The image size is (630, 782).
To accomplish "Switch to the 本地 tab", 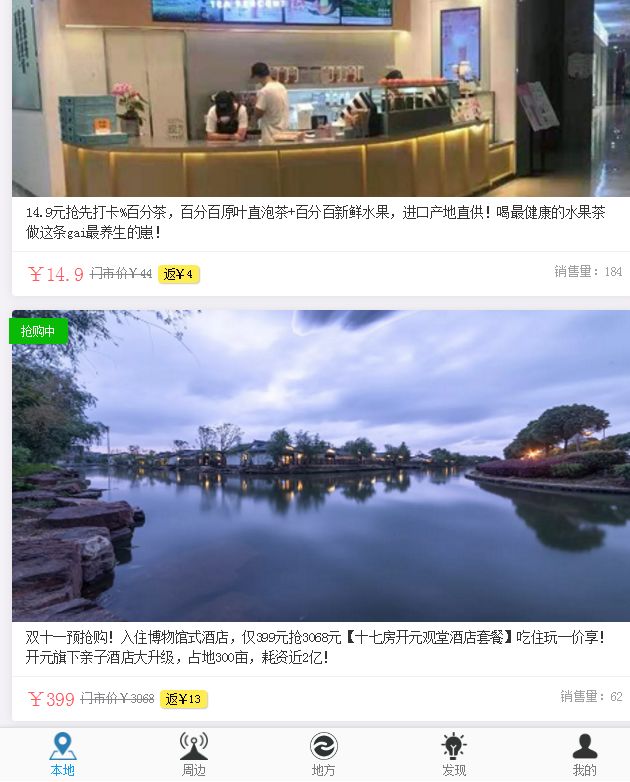I will pos(62,754).
